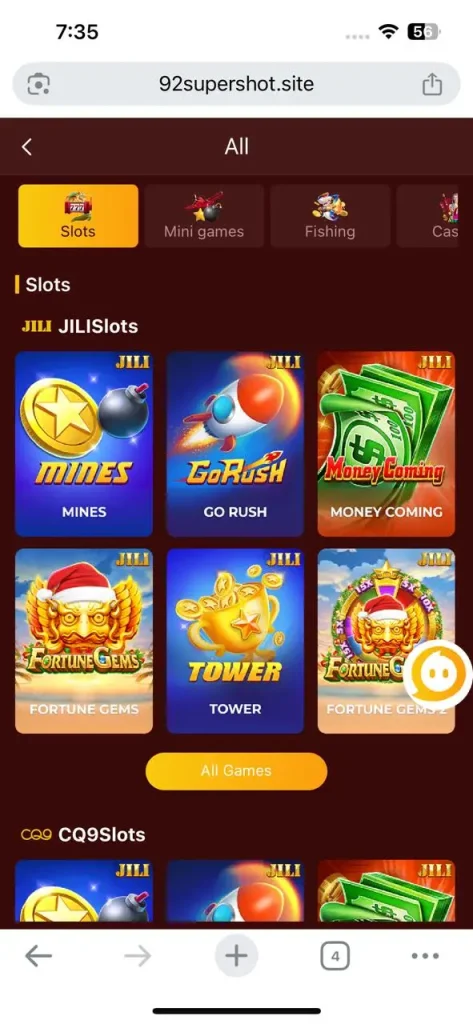473x1024 pixels.
Task: Navigate back with the browser toolbar arrow
Action: point(39,956)
